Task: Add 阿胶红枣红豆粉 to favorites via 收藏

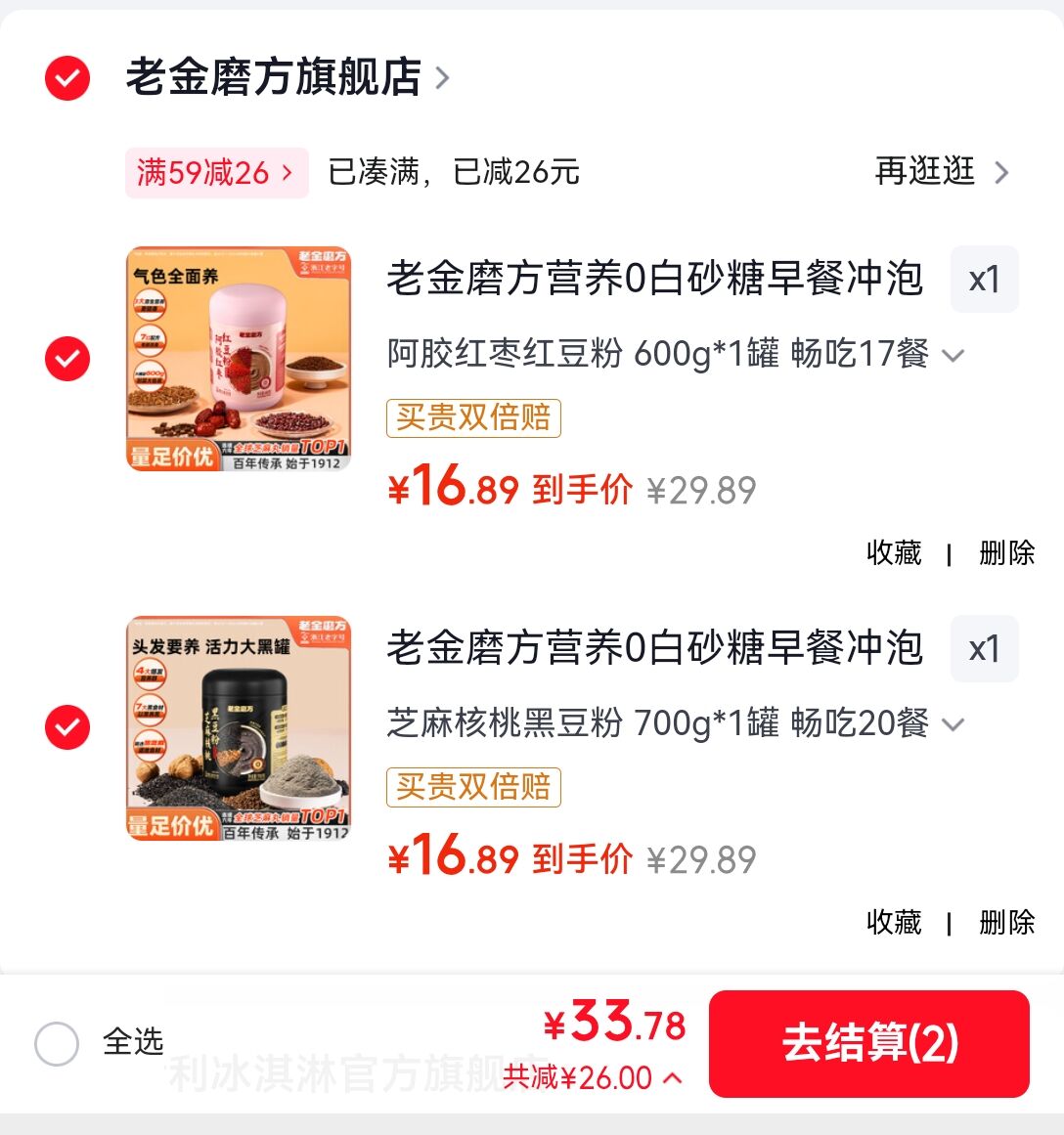Action: (x=894, y=553)
